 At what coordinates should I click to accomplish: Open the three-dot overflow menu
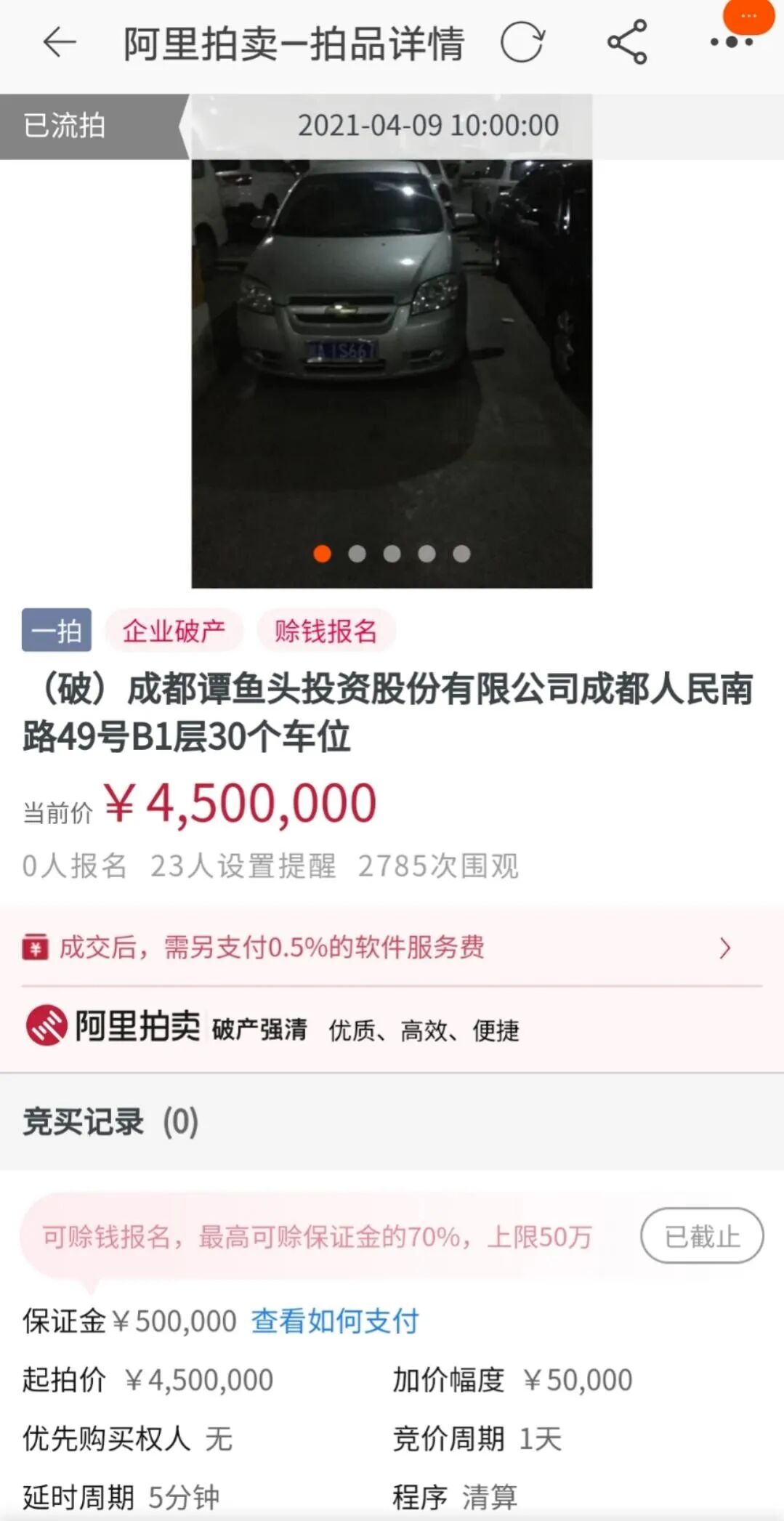coord(732,41)
